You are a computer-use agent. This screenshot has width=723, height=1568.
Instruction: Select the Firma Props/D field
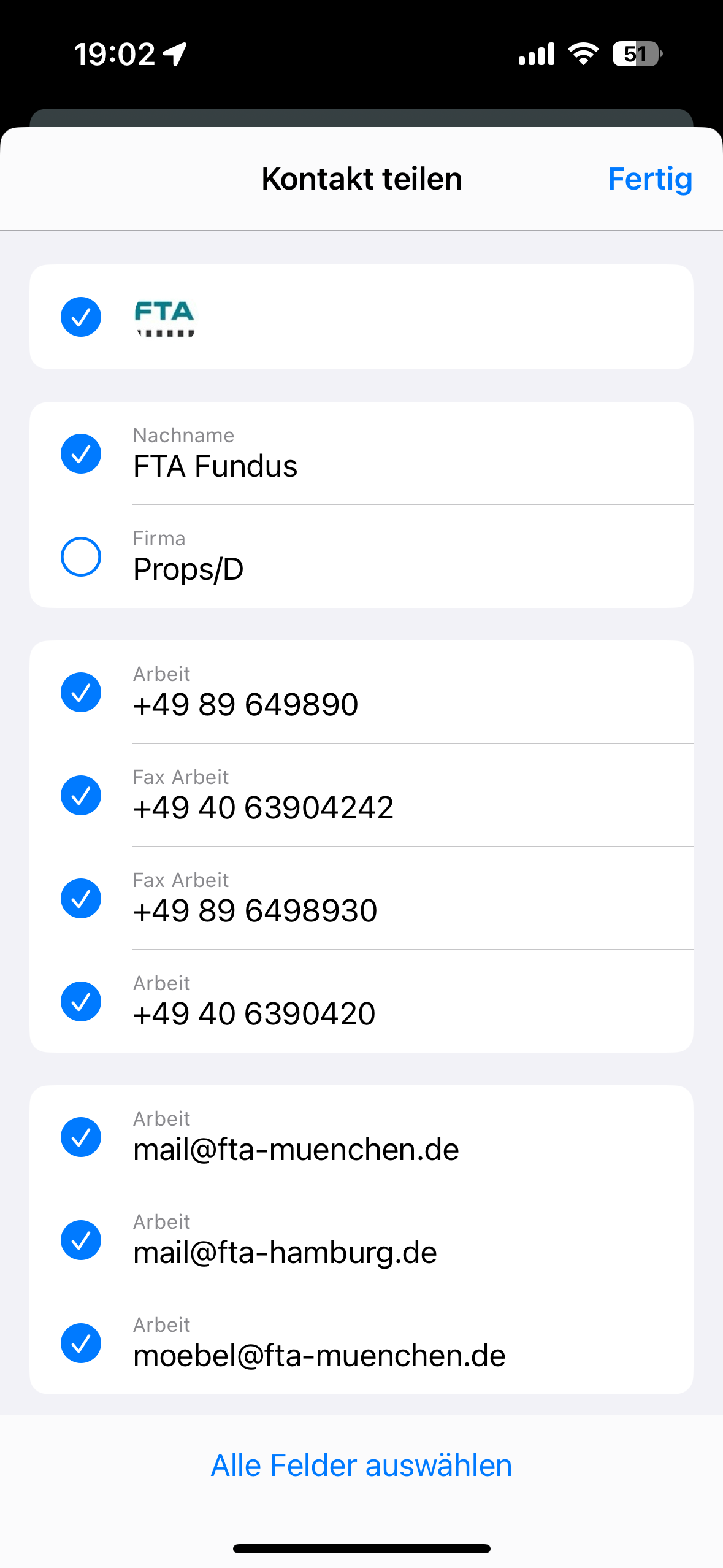(x=81, y=557)
